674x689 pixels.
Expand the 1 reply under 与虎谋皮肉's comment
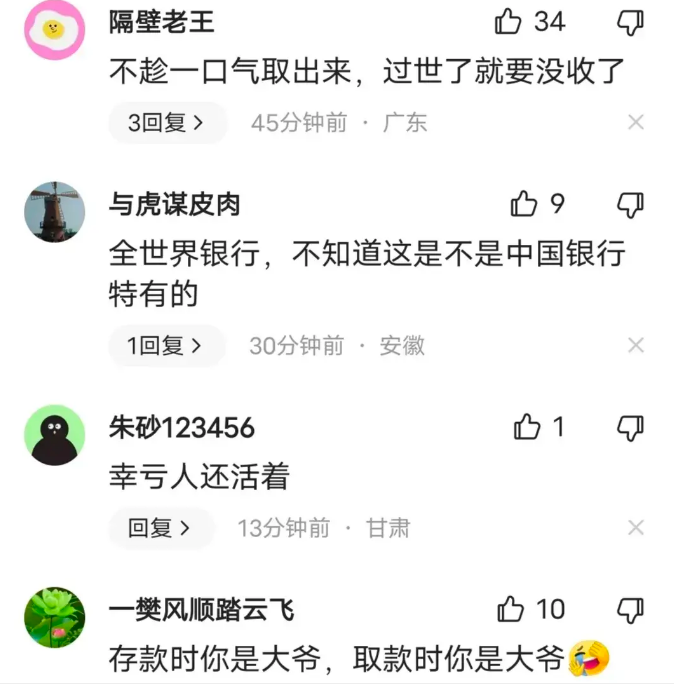[x=165, y=346]
